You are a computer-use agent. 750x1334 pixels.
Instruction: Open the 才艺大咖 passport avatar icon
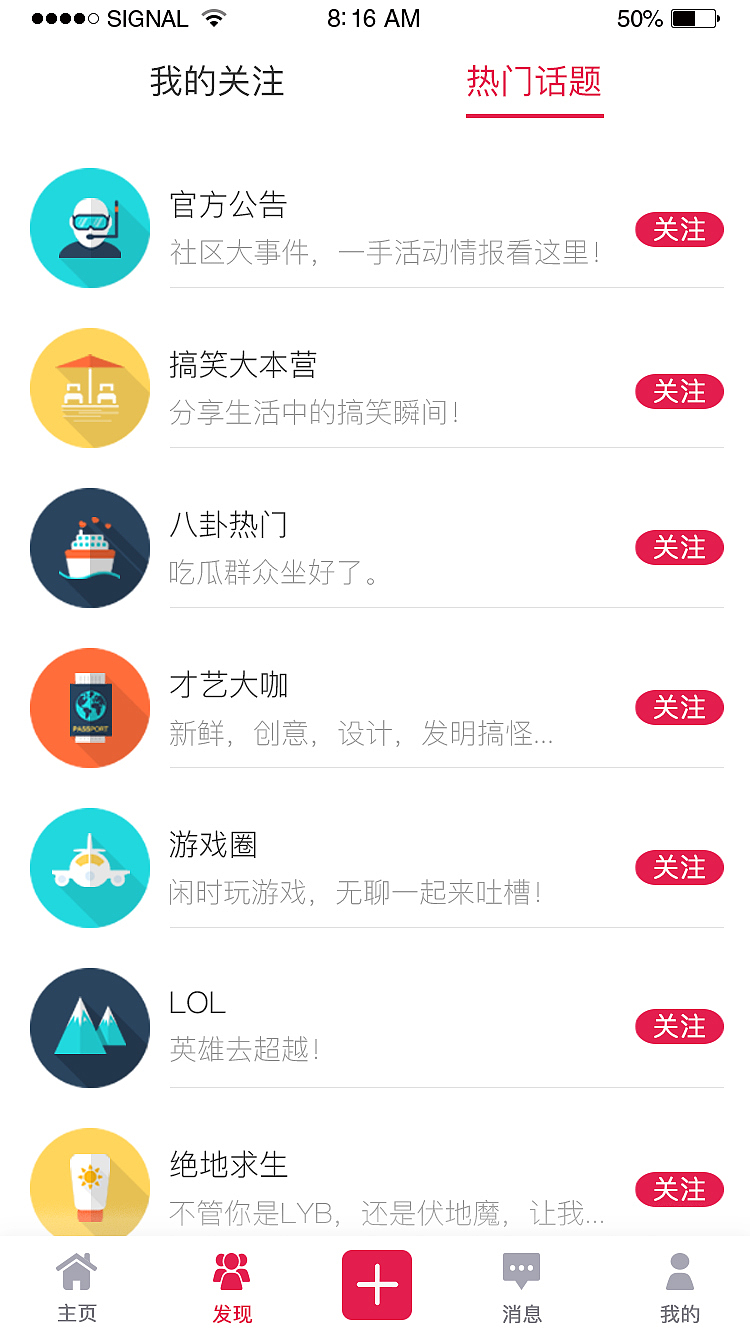(x=90, y=708)
